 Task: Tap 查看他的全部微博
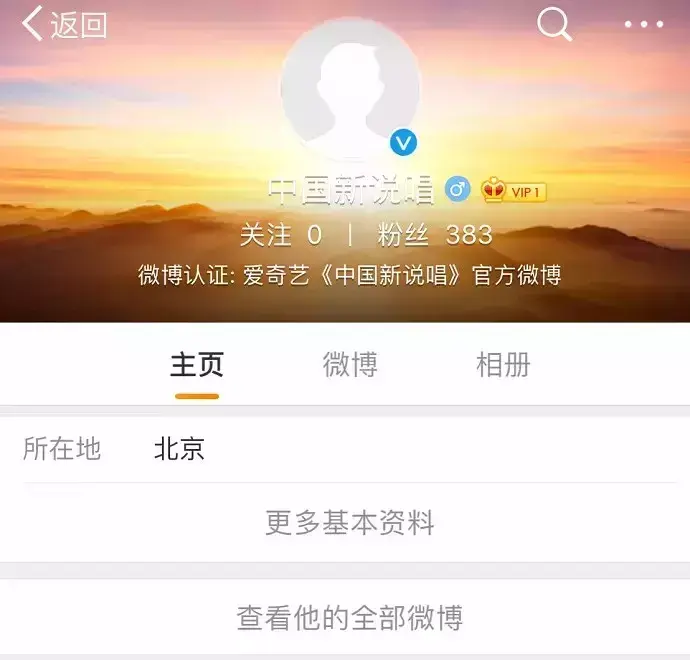tap(349, 617)
